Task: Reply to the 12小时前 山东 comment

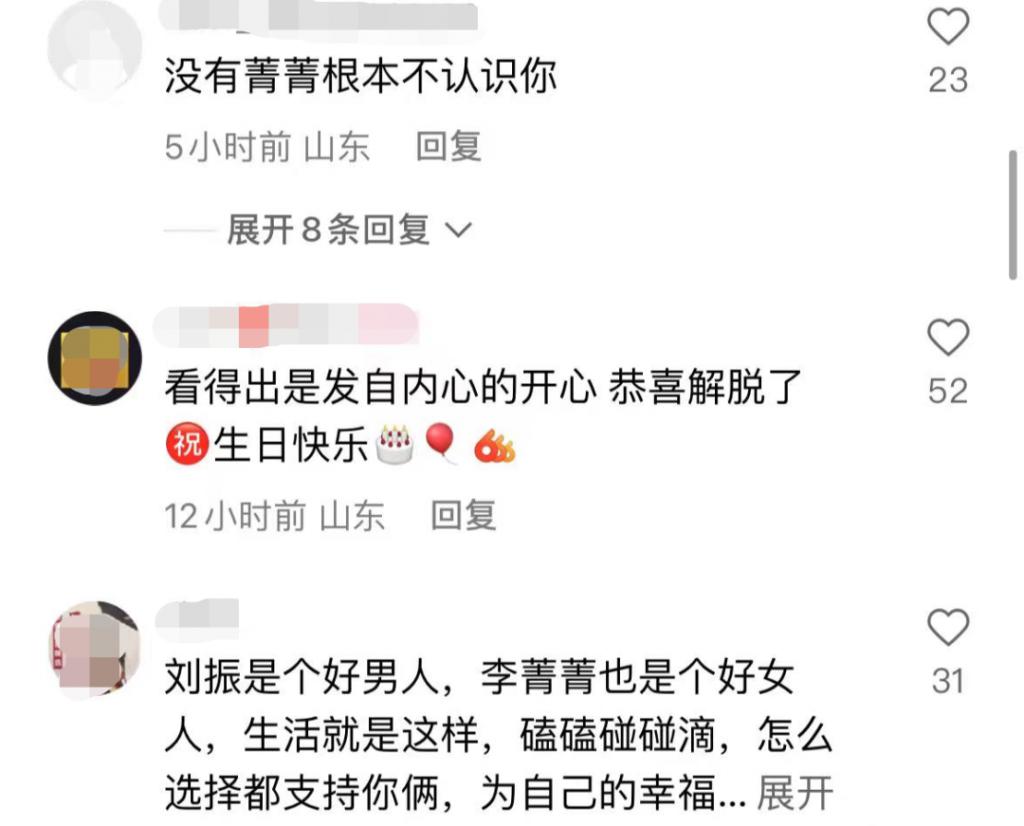Action: 463,516
